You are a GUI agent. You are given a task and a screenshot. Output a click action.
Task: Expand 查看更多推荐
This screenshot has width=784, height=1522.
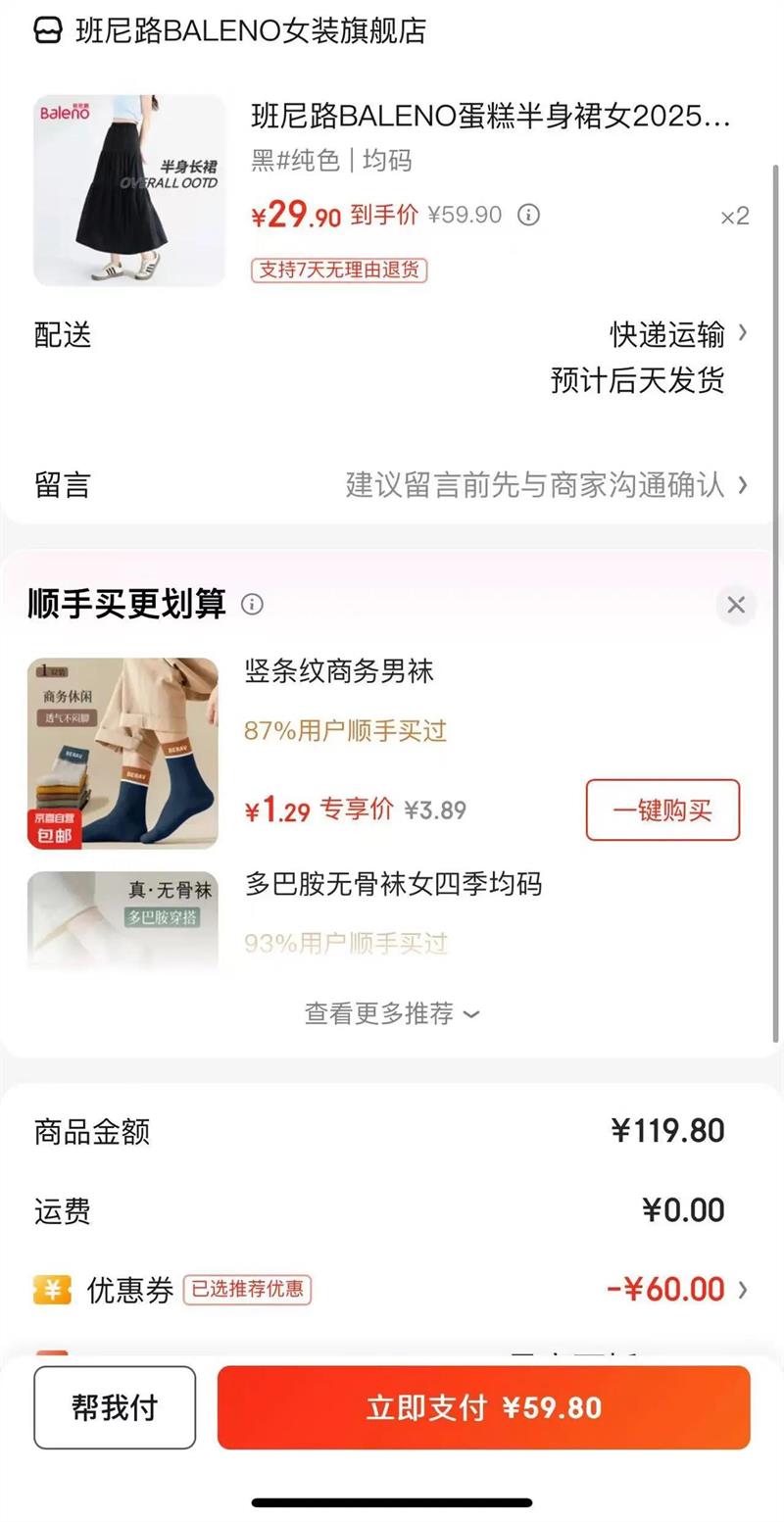(392, 1013)
